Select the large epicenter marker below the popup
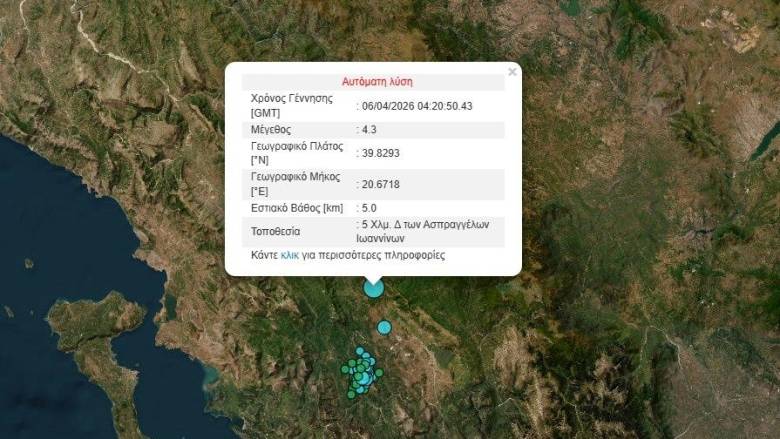Screen dimensions: 780x439 pyautogui.click(x=373, y=288)
